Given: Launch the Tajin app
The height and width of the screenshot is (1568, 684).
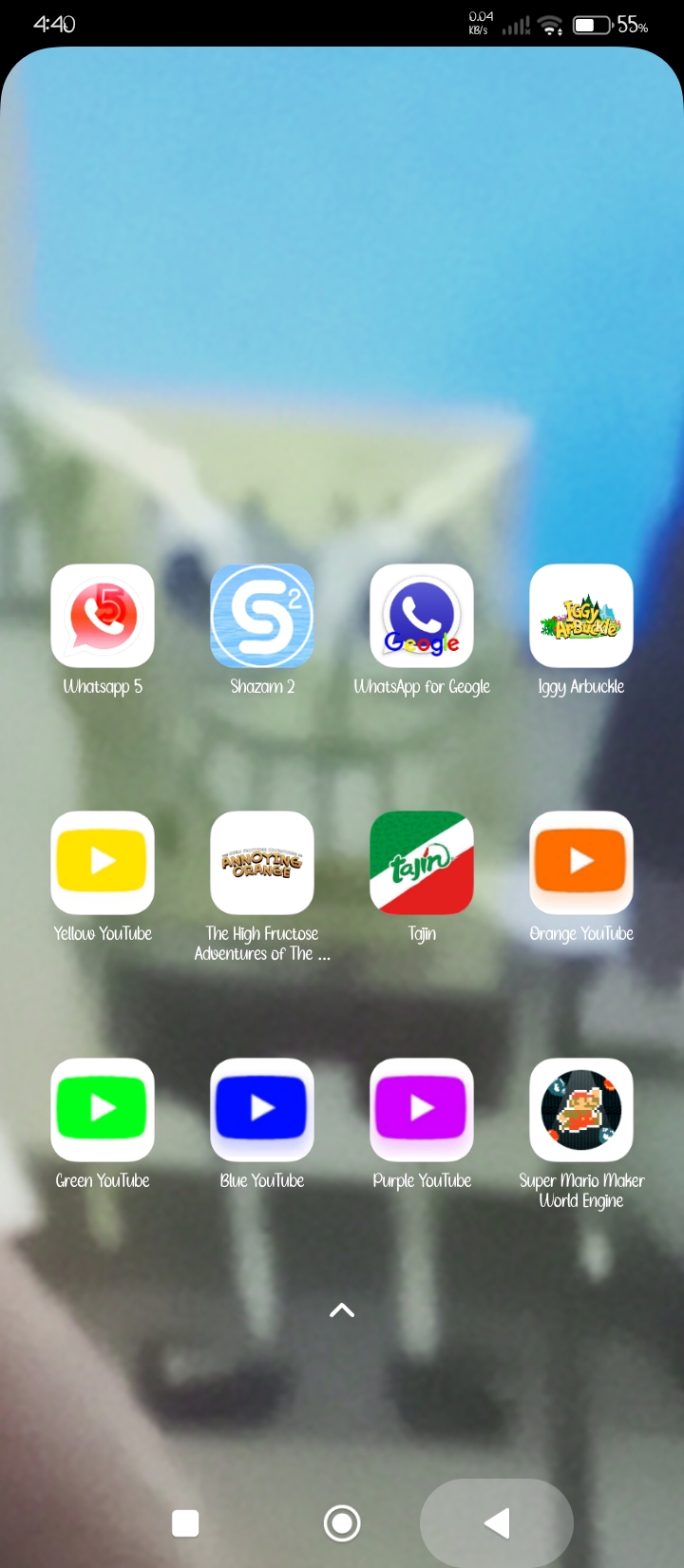Looking at the screenshot, I should pyautogui.click(x=422, y=862).
